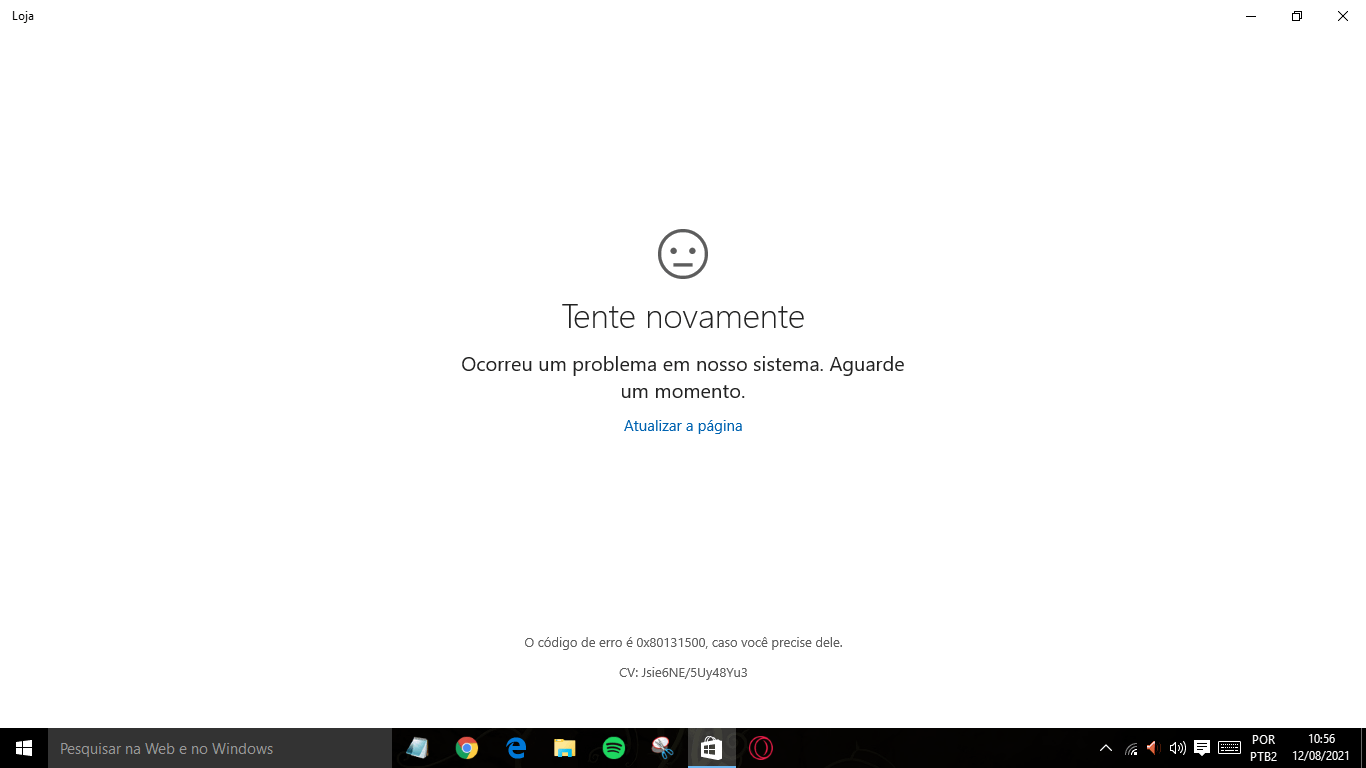This screenshot has height=768, width=1366.
Task: Tap the Atualizar a página link
Action: [x=683, y=426]
